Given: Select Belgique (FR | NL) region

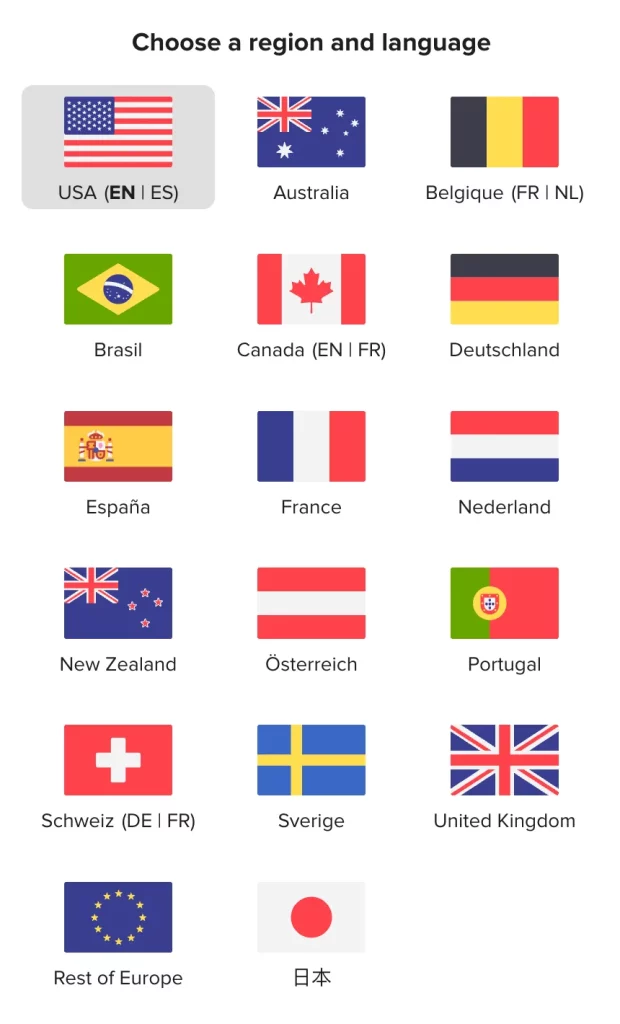Looking at the screenshot, I should pos(504,147).
